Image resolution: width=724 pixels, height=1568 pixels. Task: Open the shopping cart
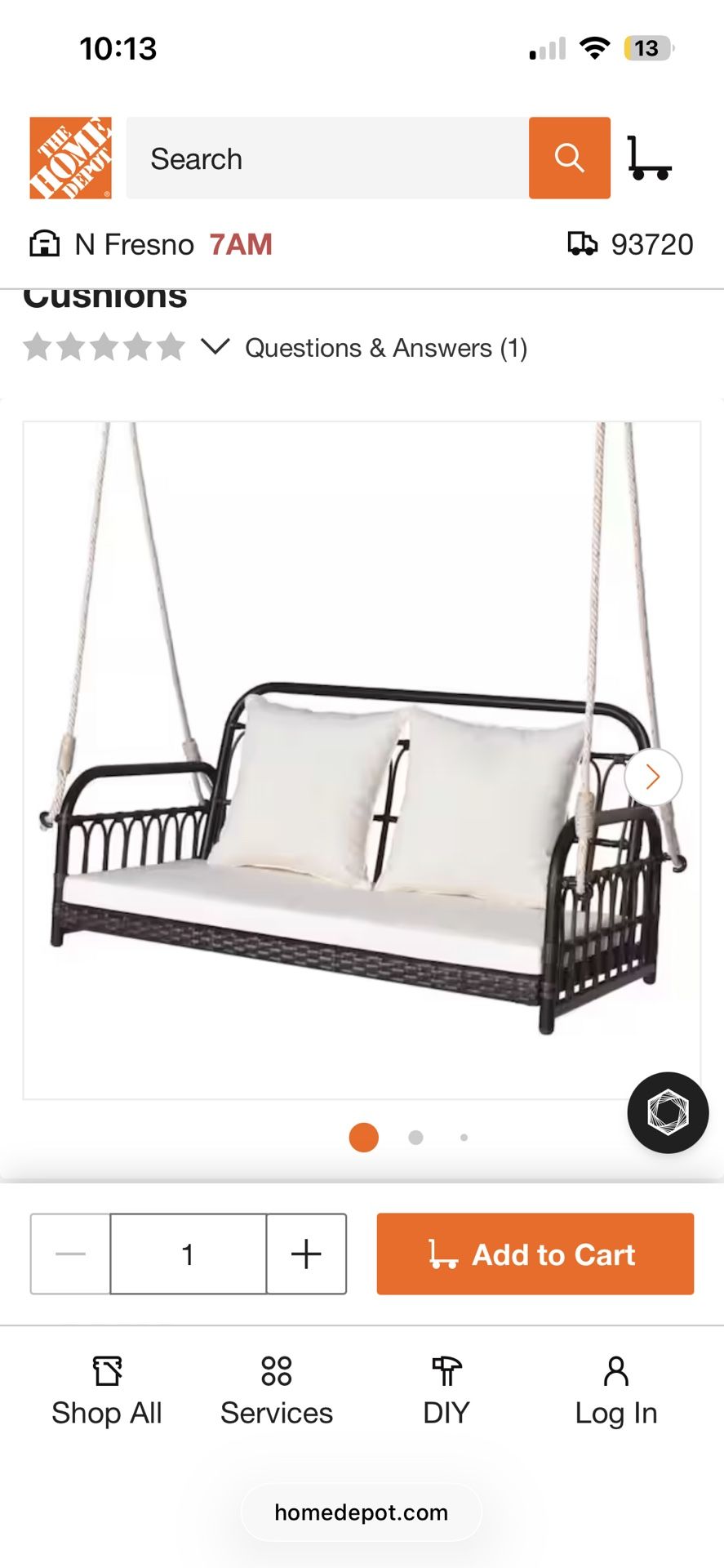point(649,158)
